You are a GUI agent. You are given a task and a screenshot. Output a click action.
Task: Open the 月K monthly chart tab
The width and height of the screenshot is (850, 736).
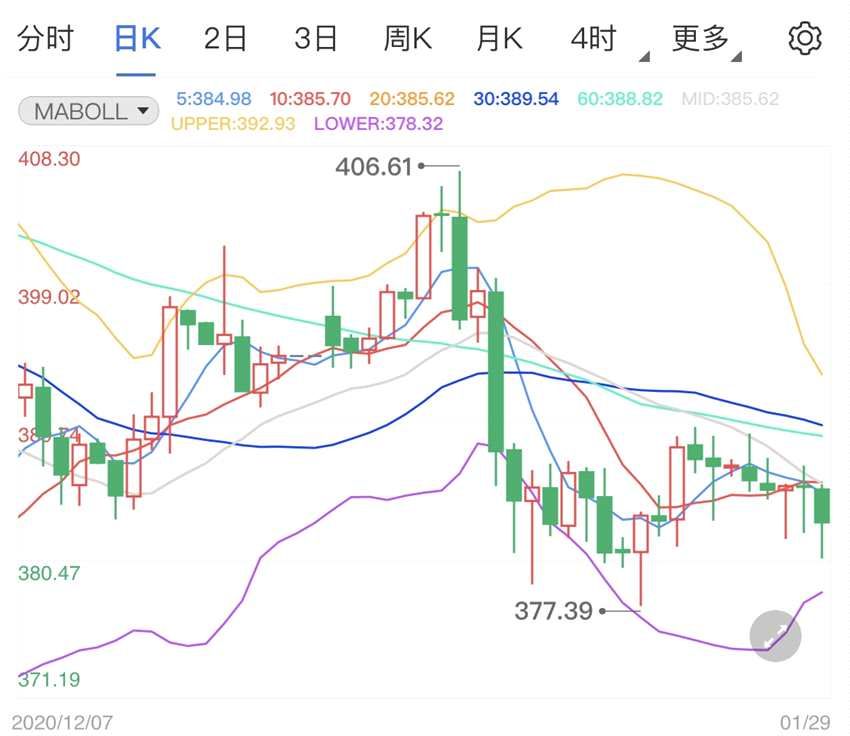click(x=499, y=39)
